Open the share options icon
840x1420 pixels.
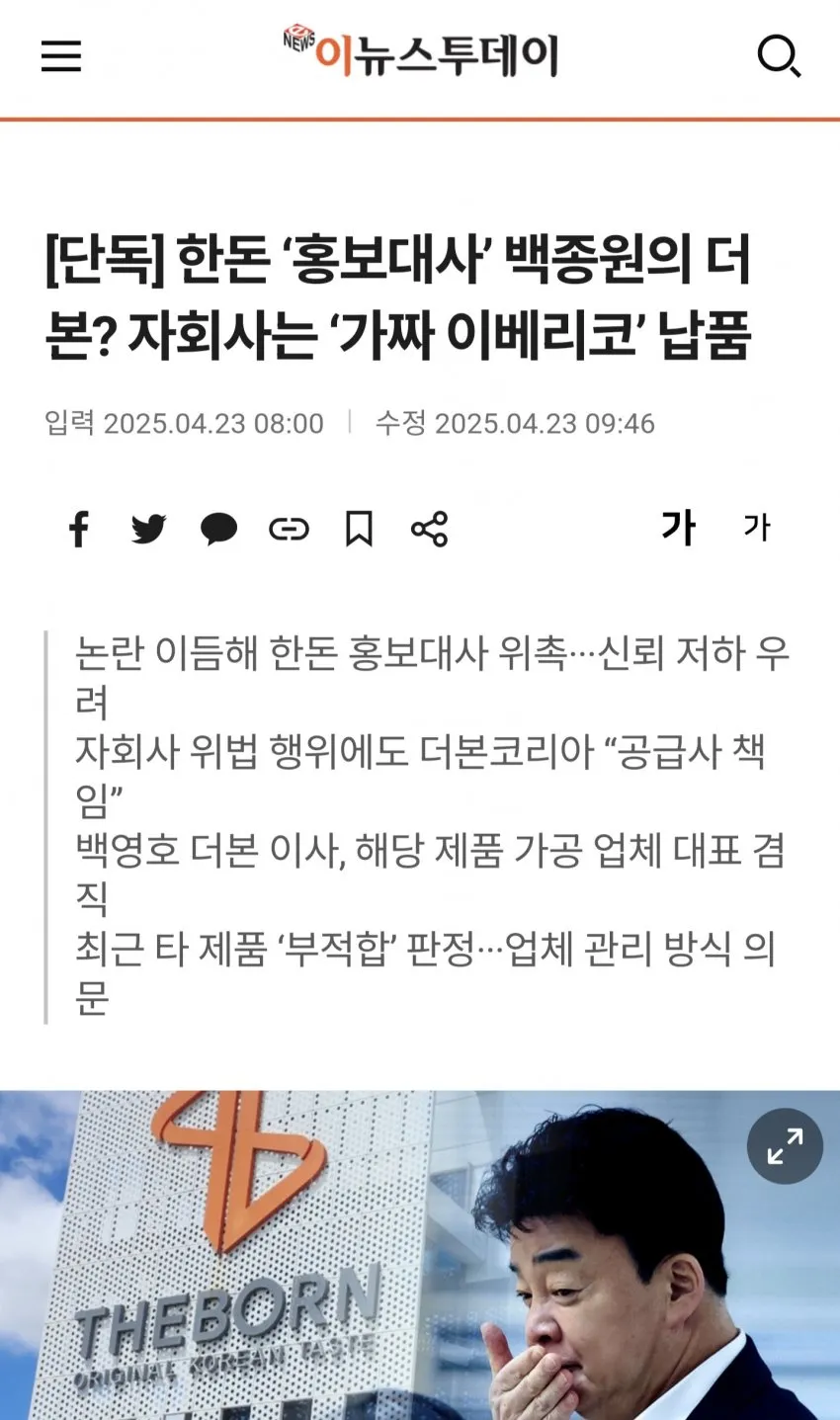click(x=429, y=530)
